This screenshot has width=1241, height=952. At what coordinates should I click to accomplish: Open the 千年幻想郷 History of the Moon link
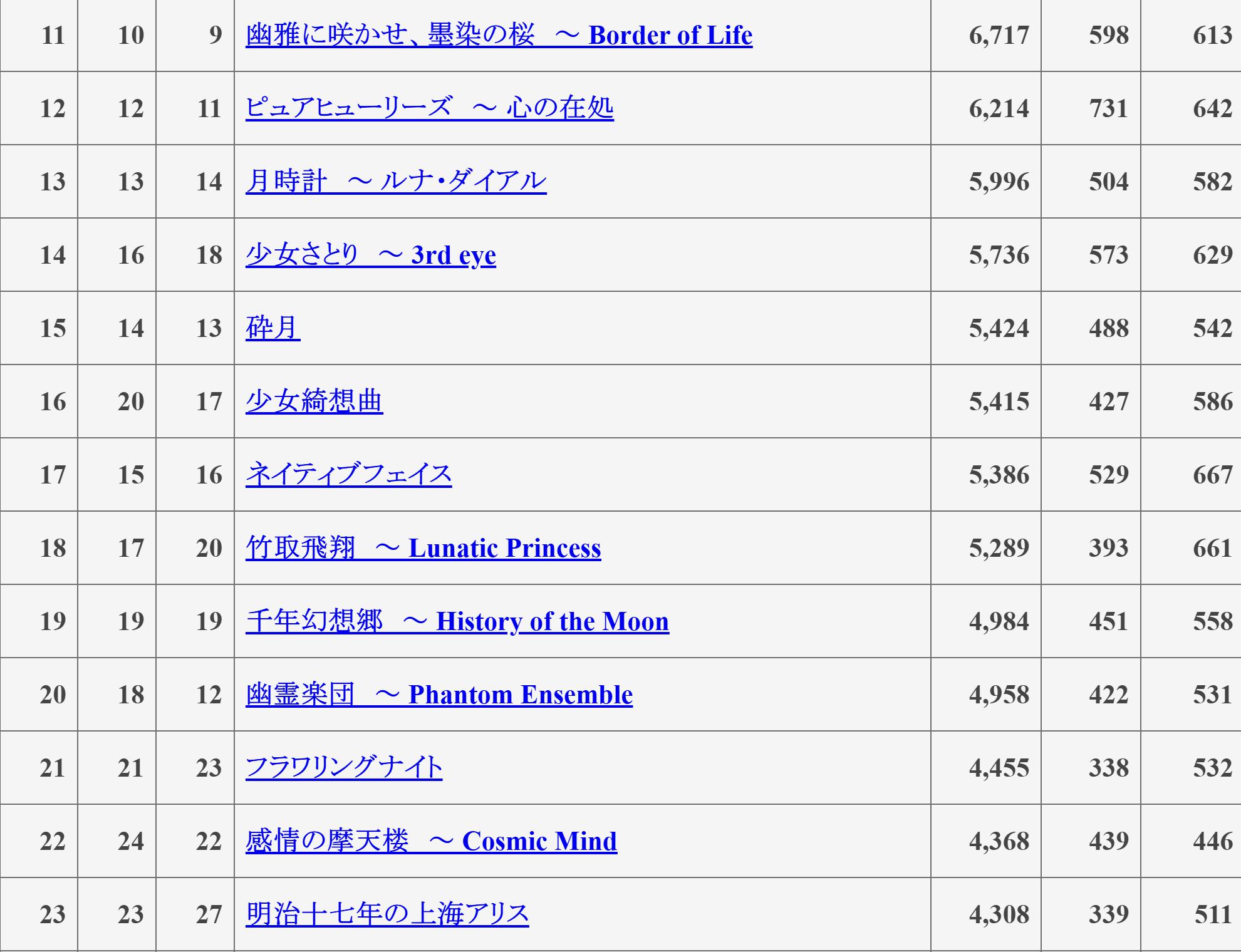(x=457, y=621)
